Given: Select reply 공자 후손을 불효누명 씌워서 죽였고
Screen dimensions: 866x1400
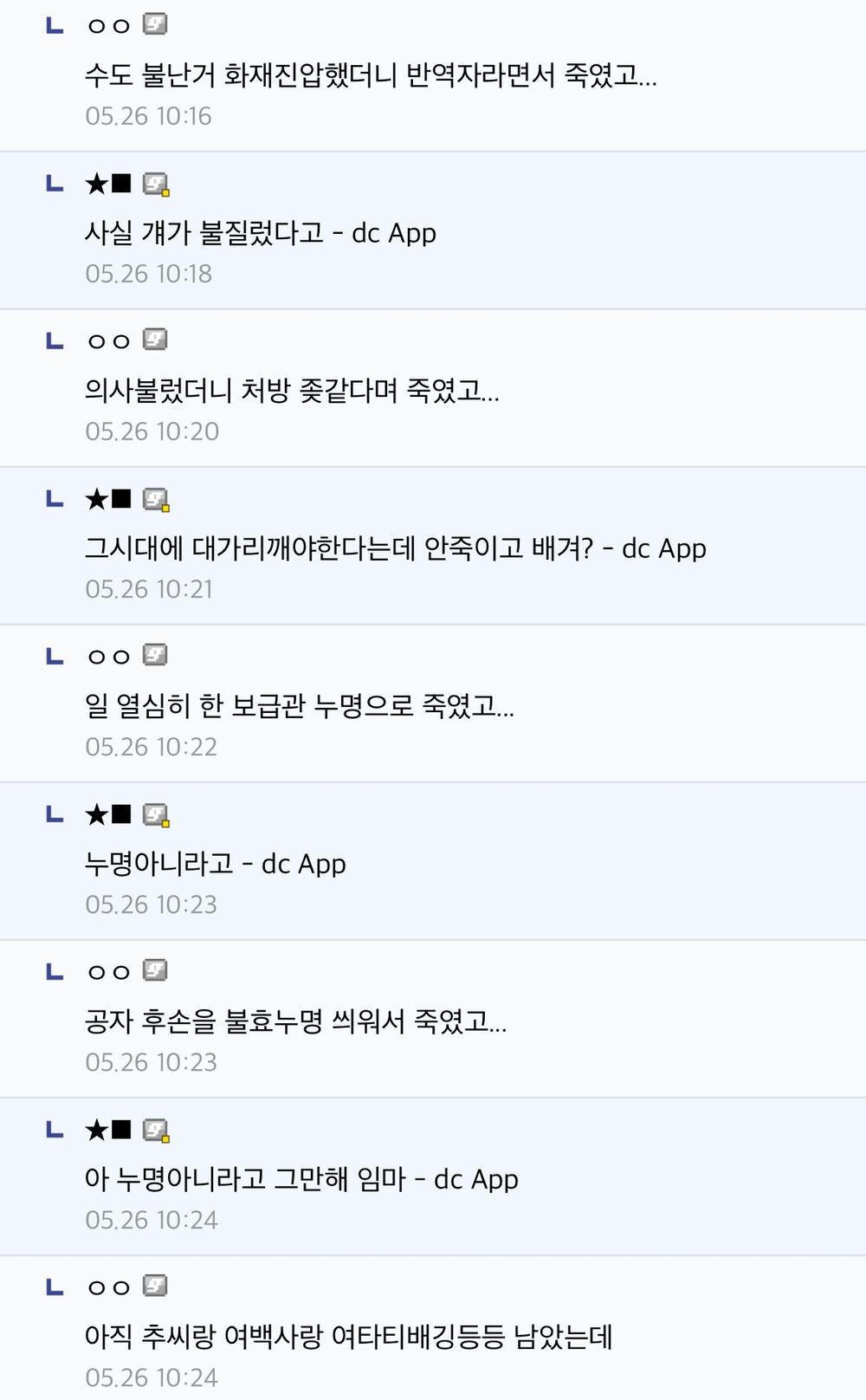Looking at the screenshot, I should point(295,1021).
